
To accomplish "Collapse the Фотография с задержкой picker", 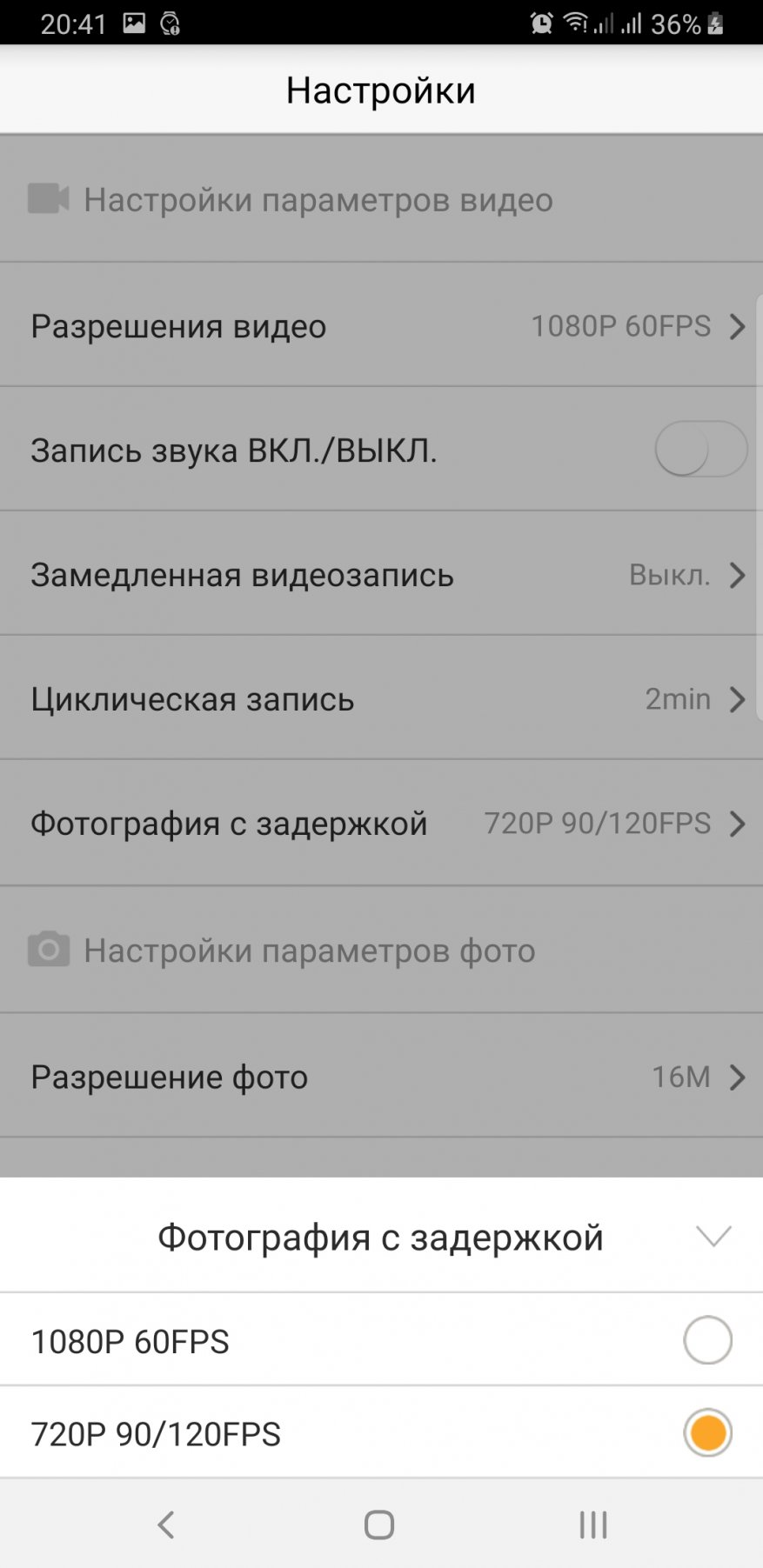I will click(713, 1236).
